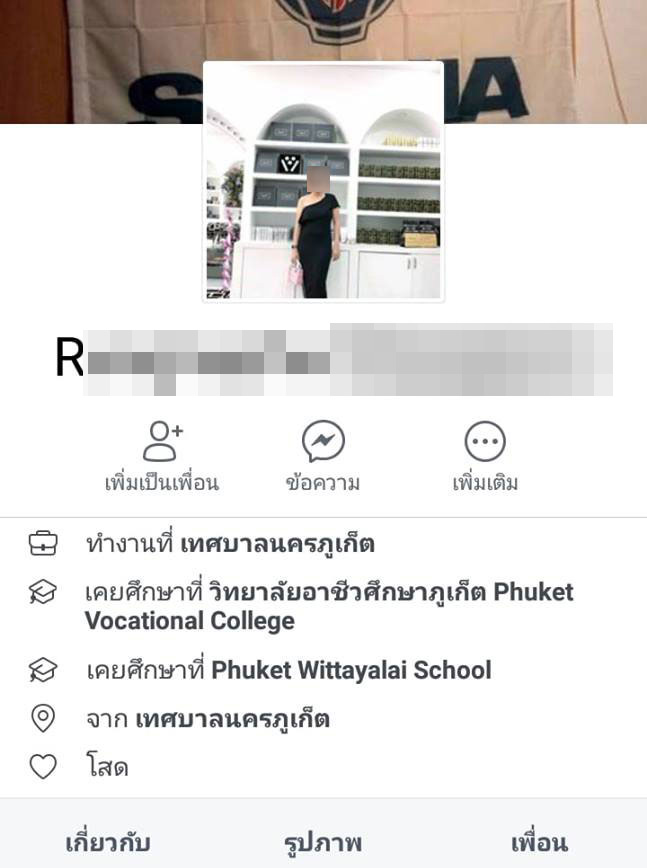
Task: Open hometown เทศบาลนครภูเก็ต link
Action: [232, 719]
